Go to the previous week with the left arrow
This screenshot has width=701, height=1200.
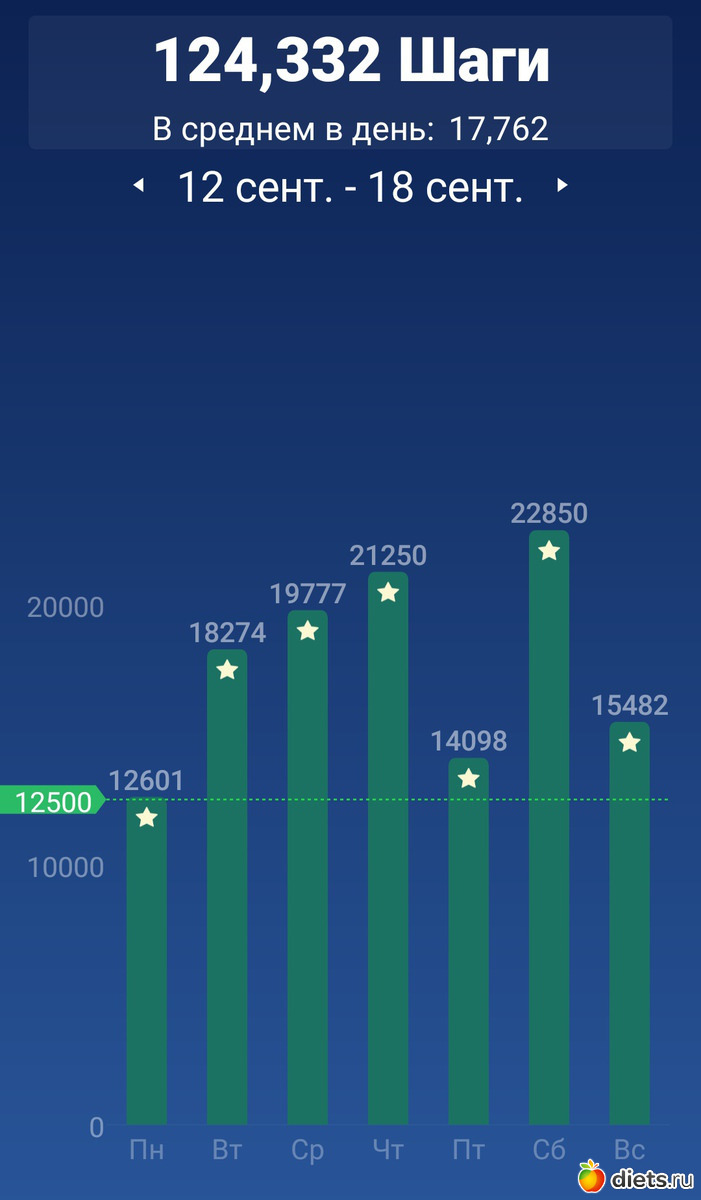(139, 186)
